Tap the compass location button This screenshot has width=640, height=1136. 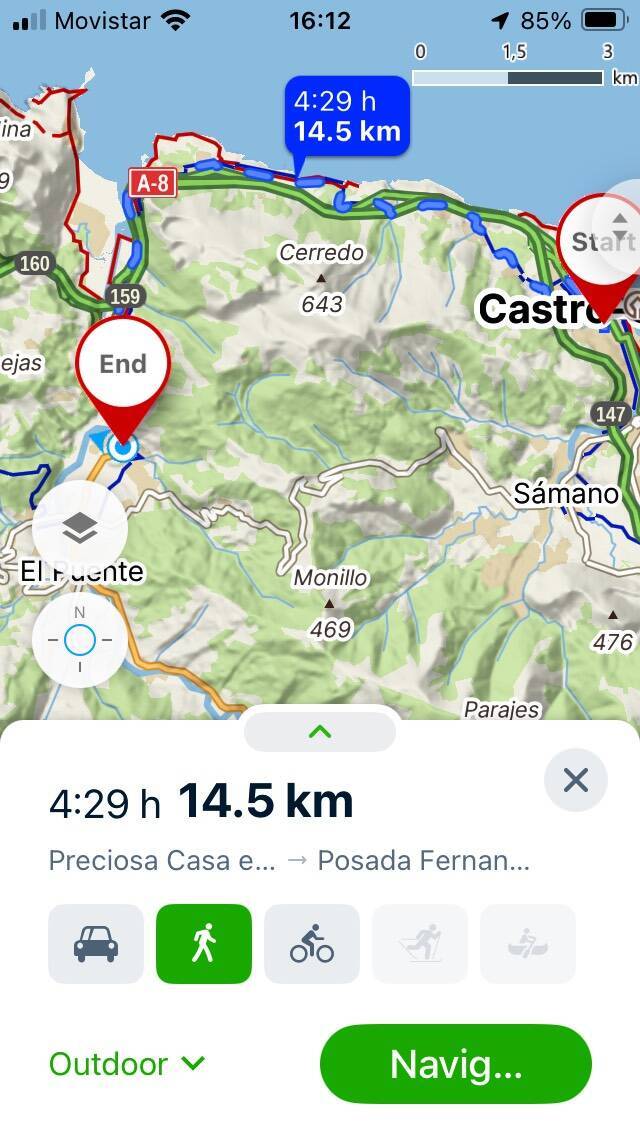[x=80, y=640]
